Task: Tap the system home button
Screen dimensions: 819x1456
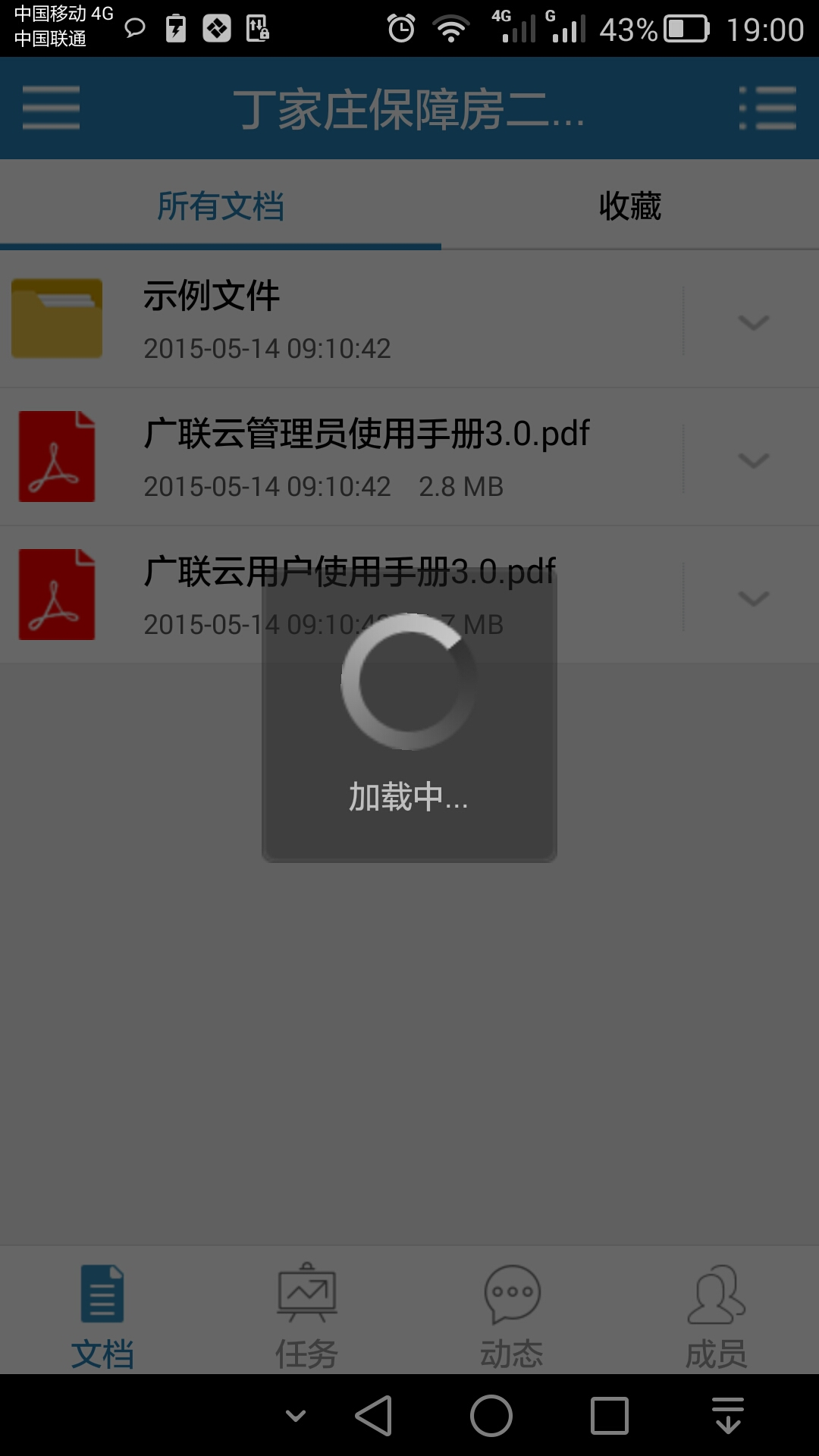Action: [x=491, y=1416]
